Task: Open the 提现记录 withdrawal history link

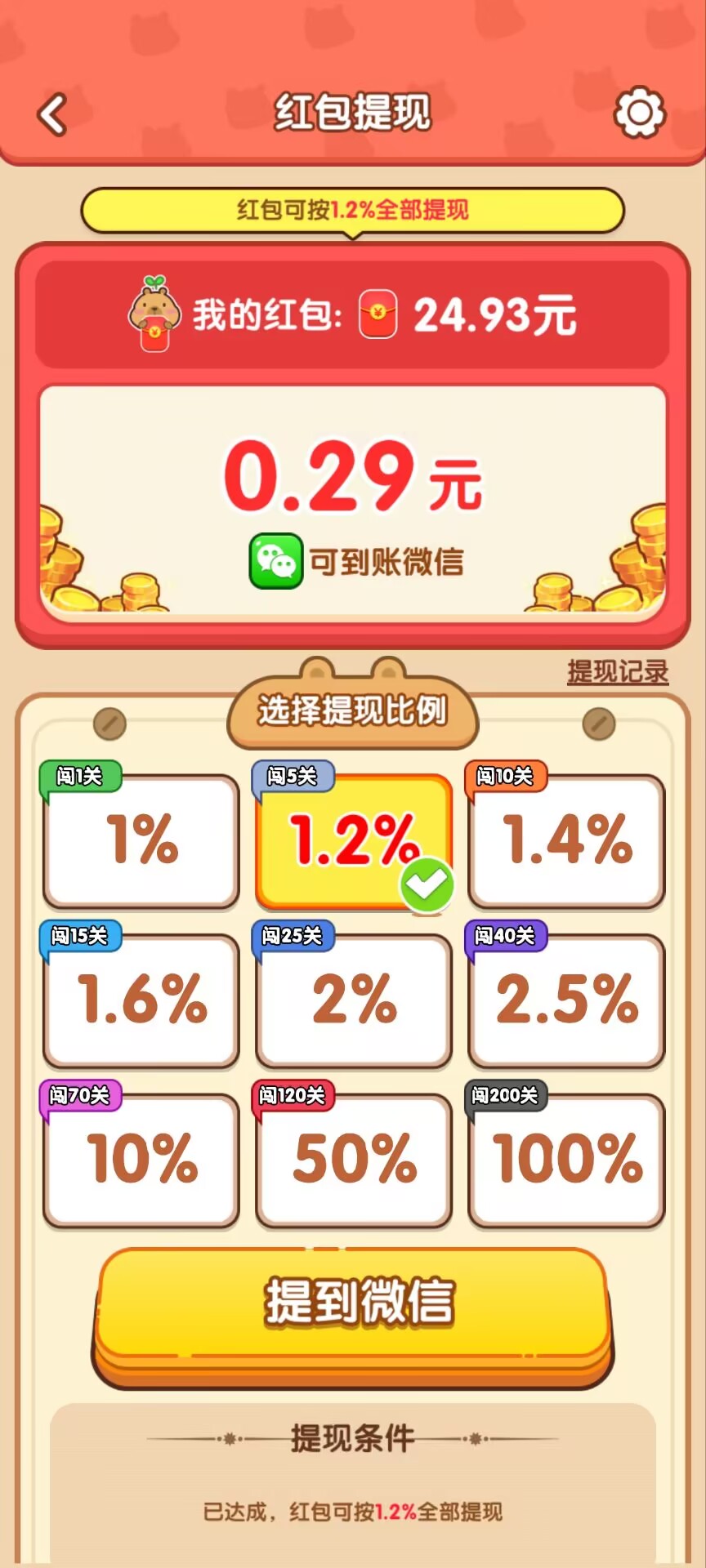Action: tap(618, 672)
